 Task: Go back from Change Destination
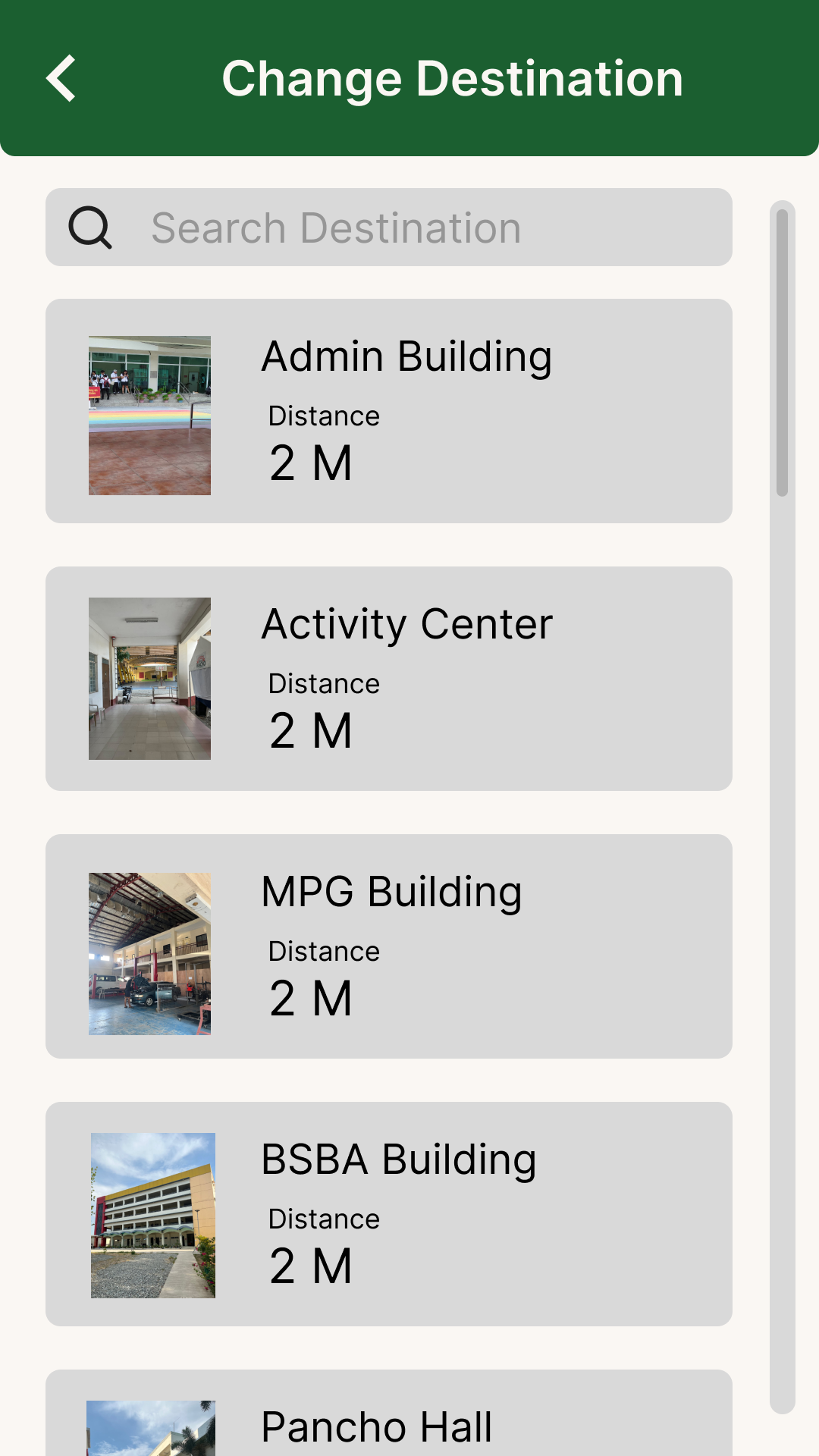pyautogui.click(x=61, y=78)
